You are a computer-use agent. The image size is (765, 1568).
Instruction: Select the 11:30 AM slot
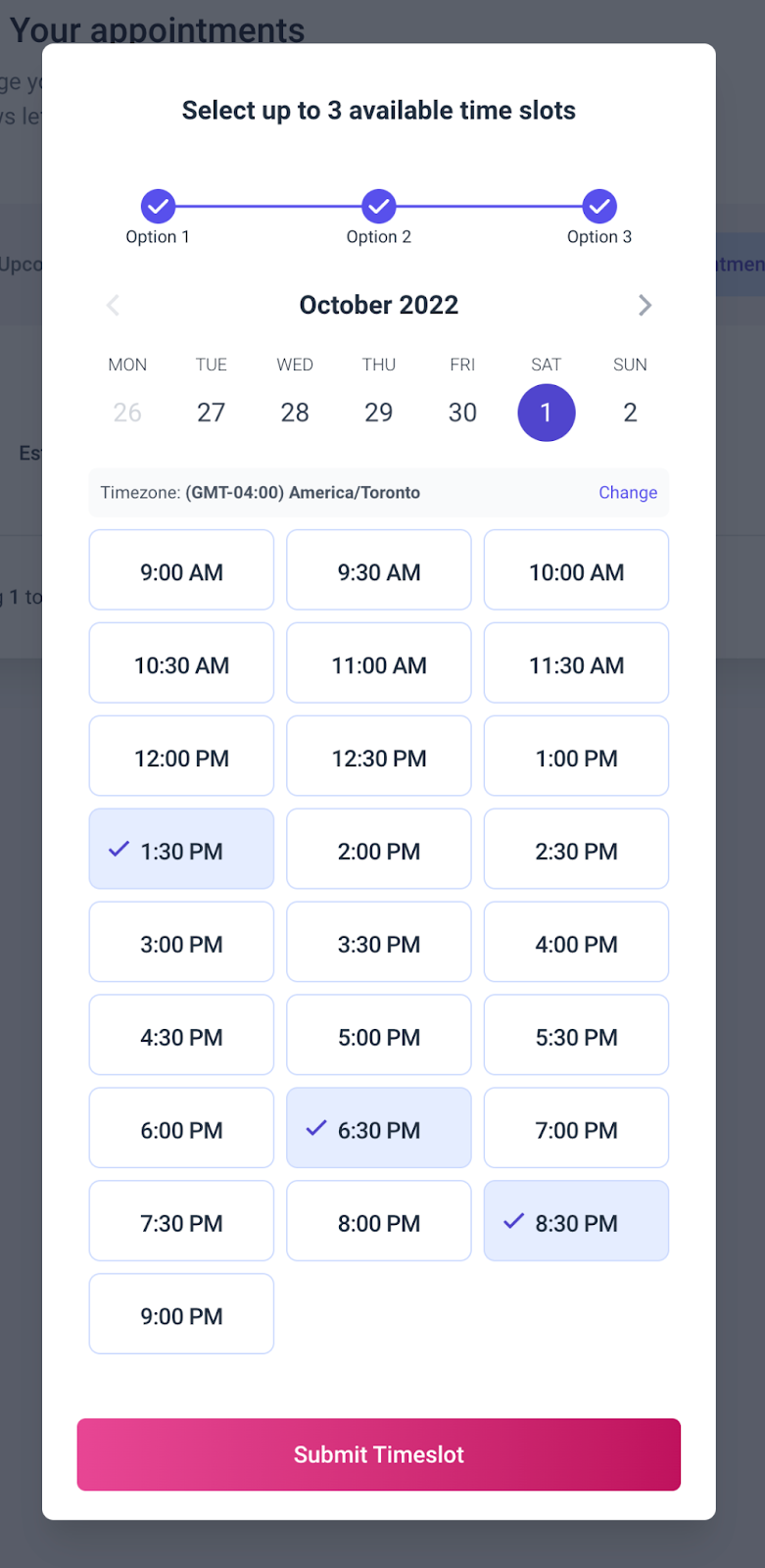(x=576, y=663)
